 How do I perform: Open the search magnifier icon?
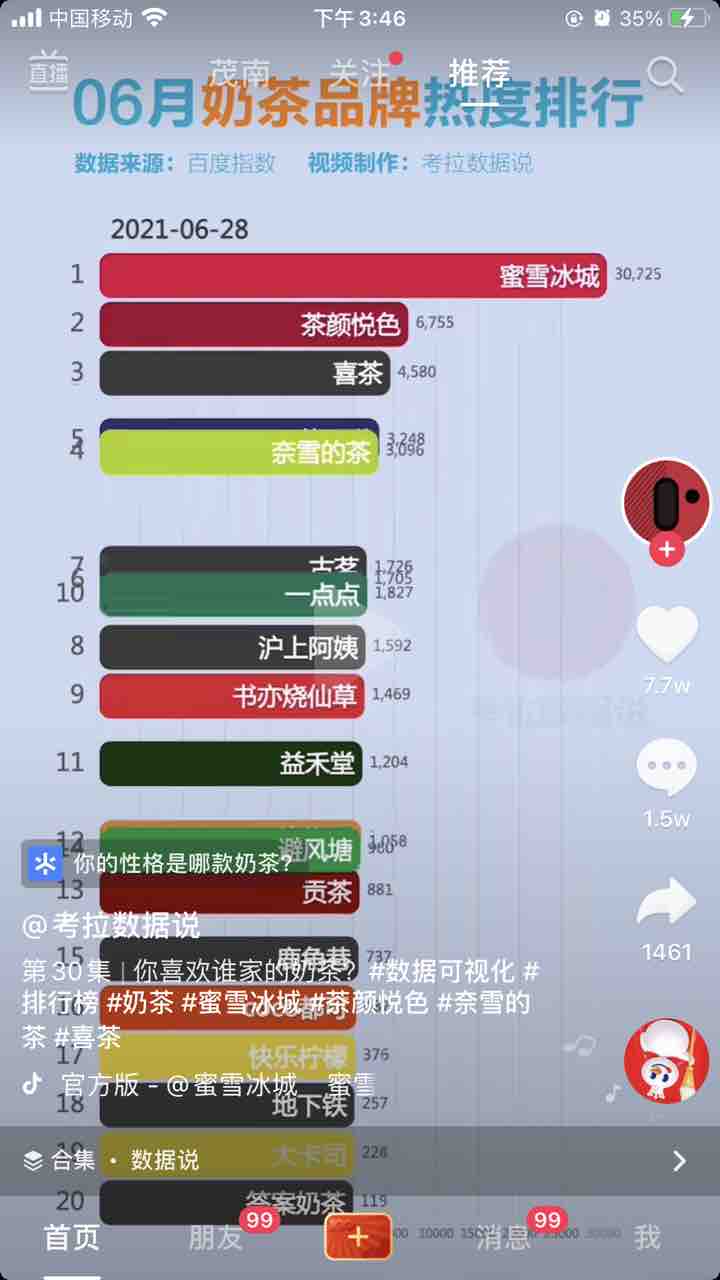pyautogui.click(x=665, y=73)
